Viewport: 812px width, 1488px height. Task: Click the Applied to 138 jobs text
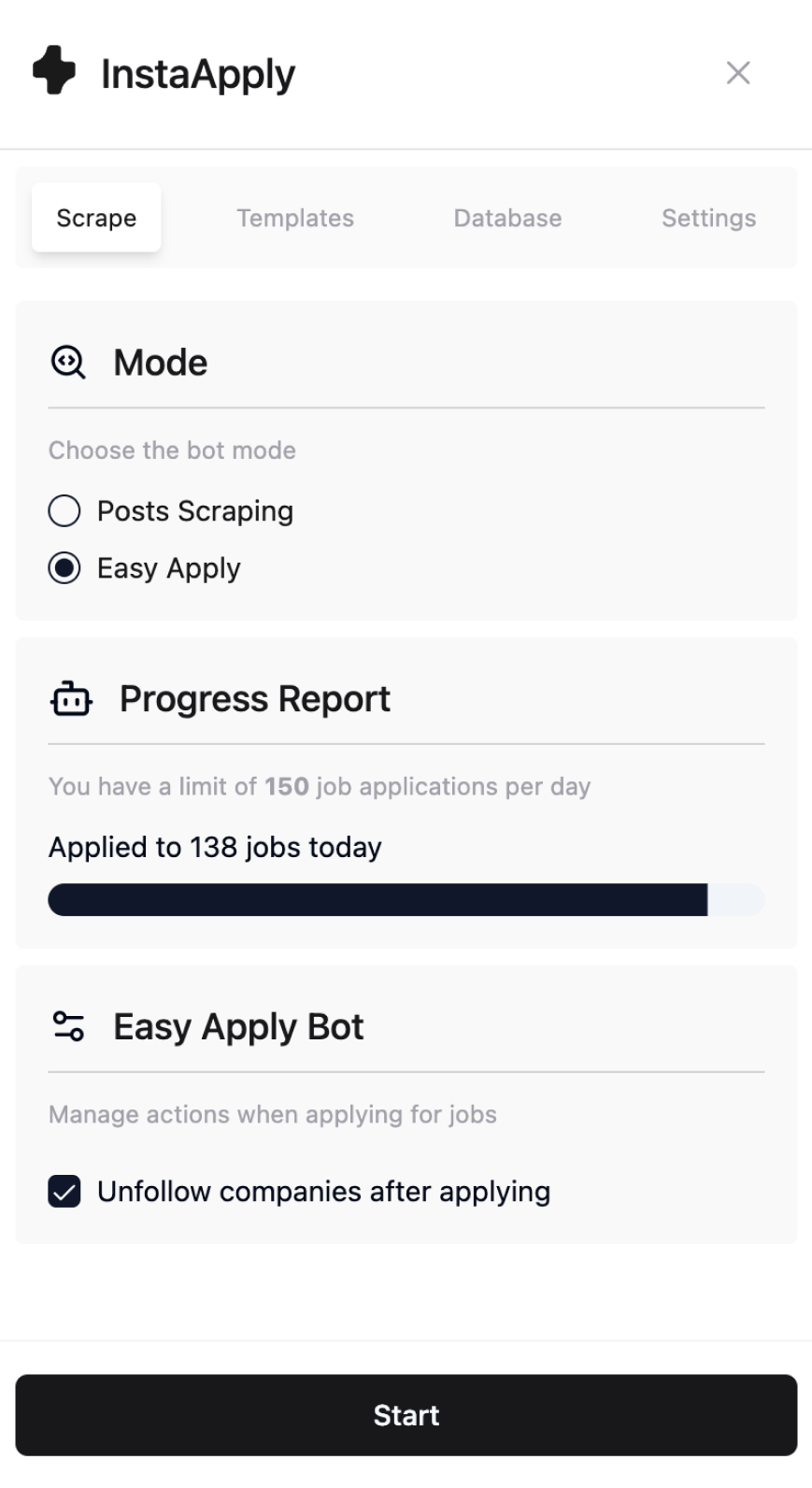[215, 847]
